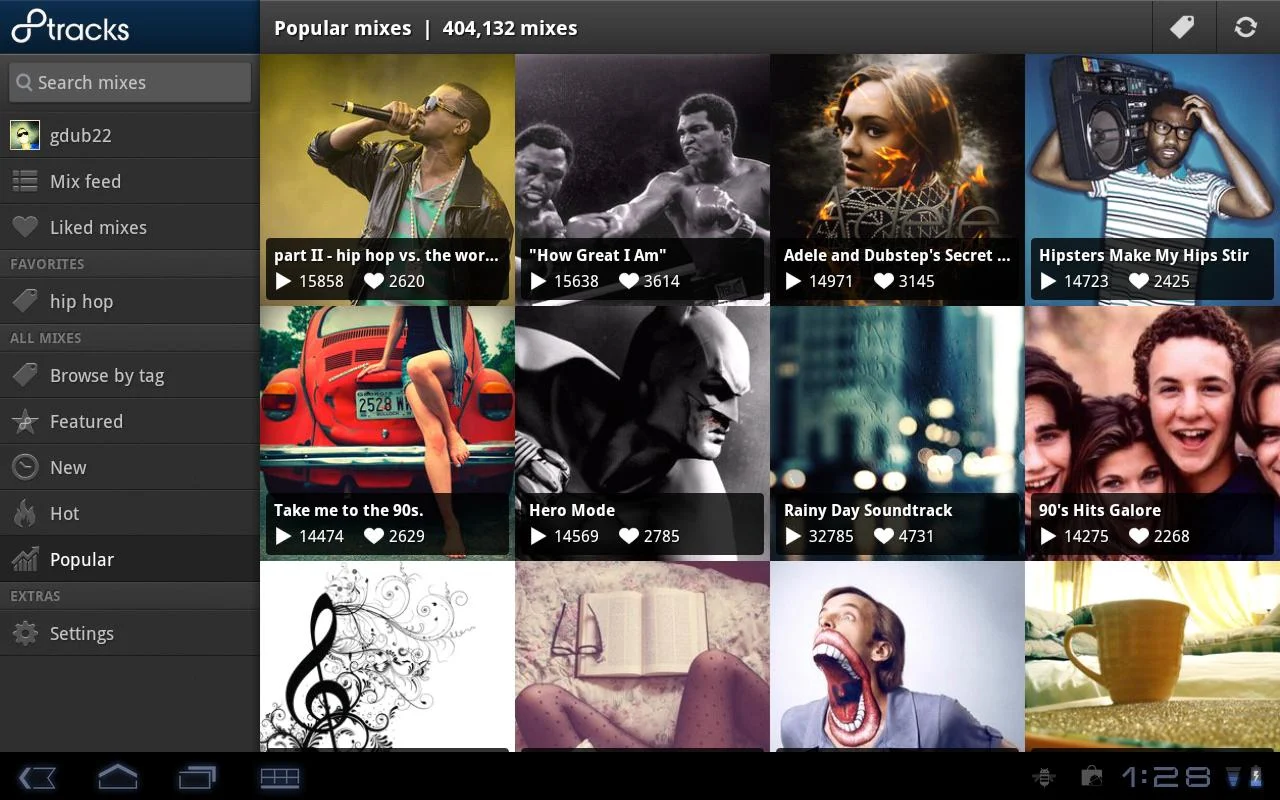1280x800 pixels.
Task: Open the "How Great I Am" mix
Action: coord(642,180)
